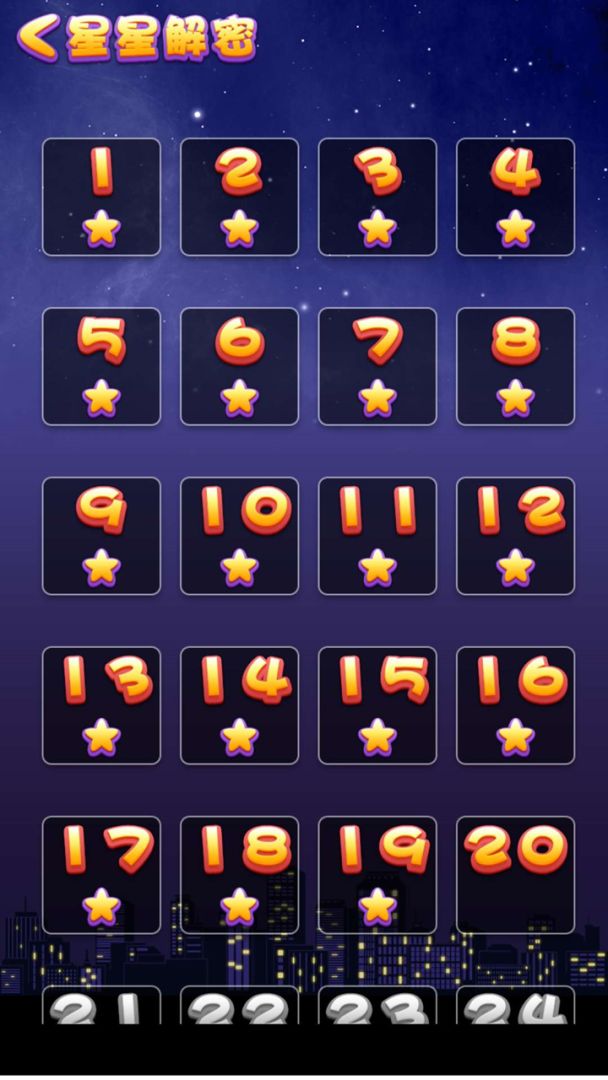
Task: Choose level 17
Action: pos(101,875)
